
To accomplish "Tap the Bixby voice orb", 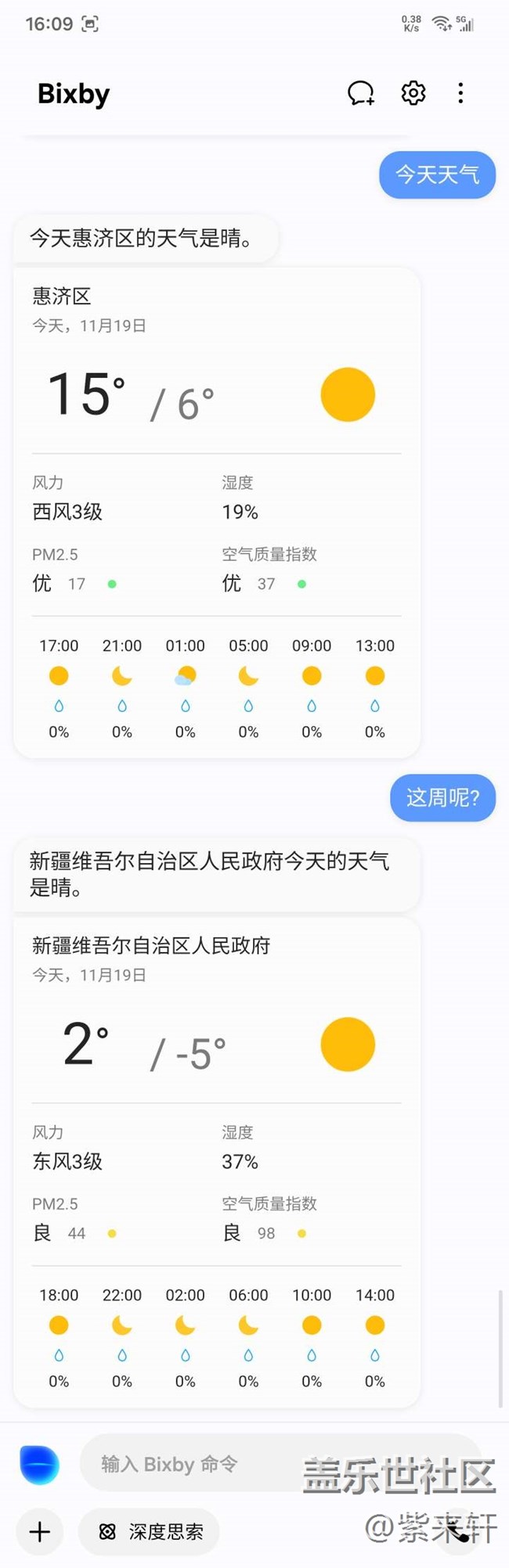I will point(39,1464).
